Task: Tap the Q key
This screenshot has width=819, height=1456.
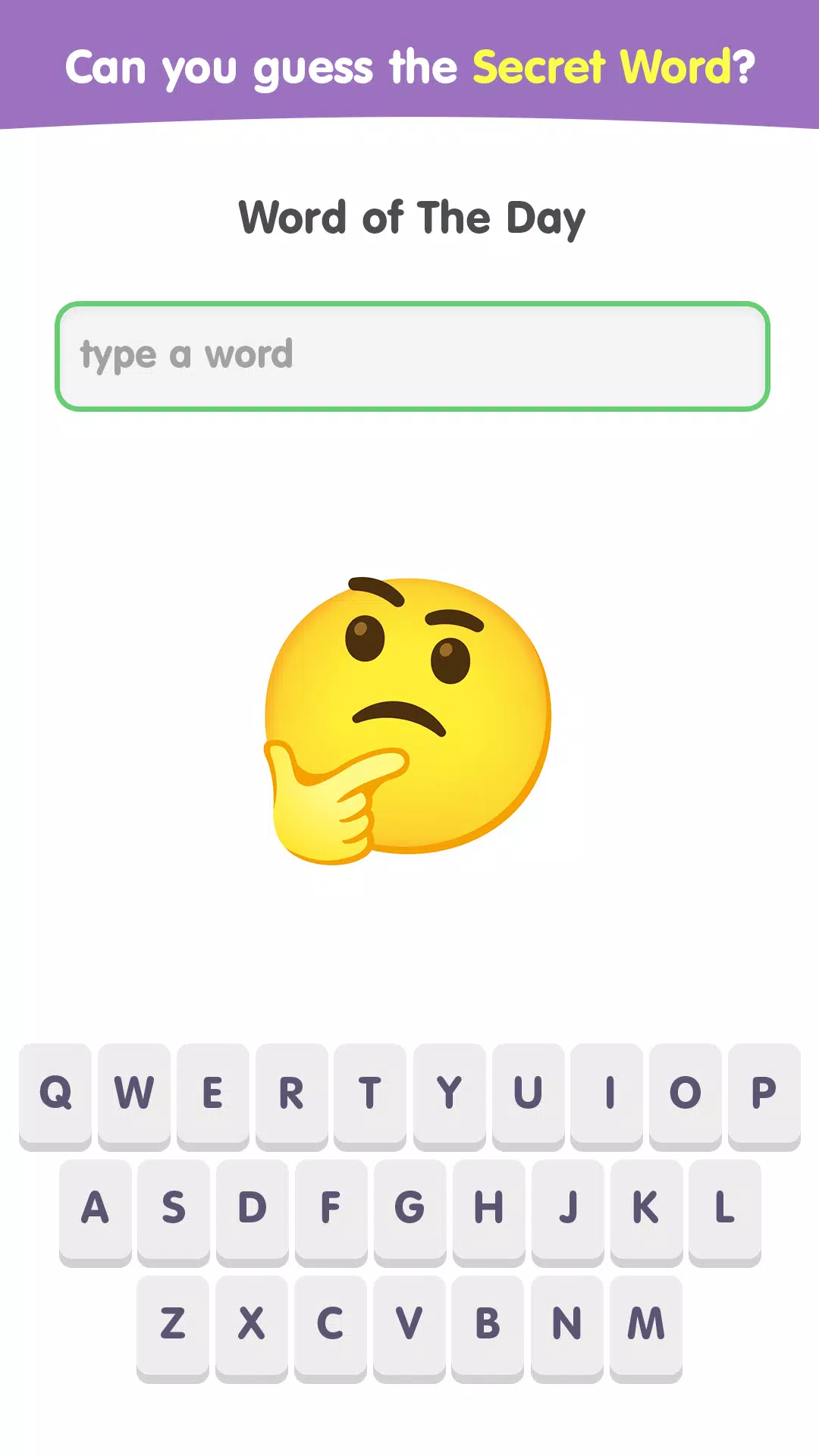Action: pyautogui.click(x=55, y=1093)
